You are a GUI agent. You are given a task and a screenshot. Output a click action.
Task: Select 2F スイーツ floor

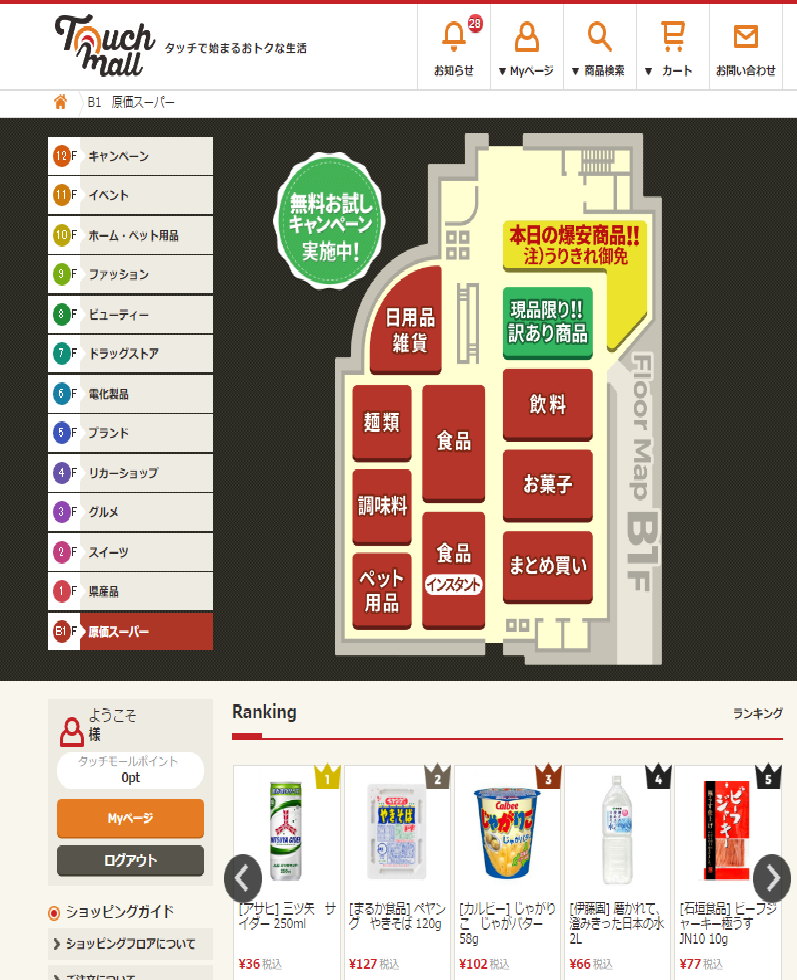pos(130,552)
